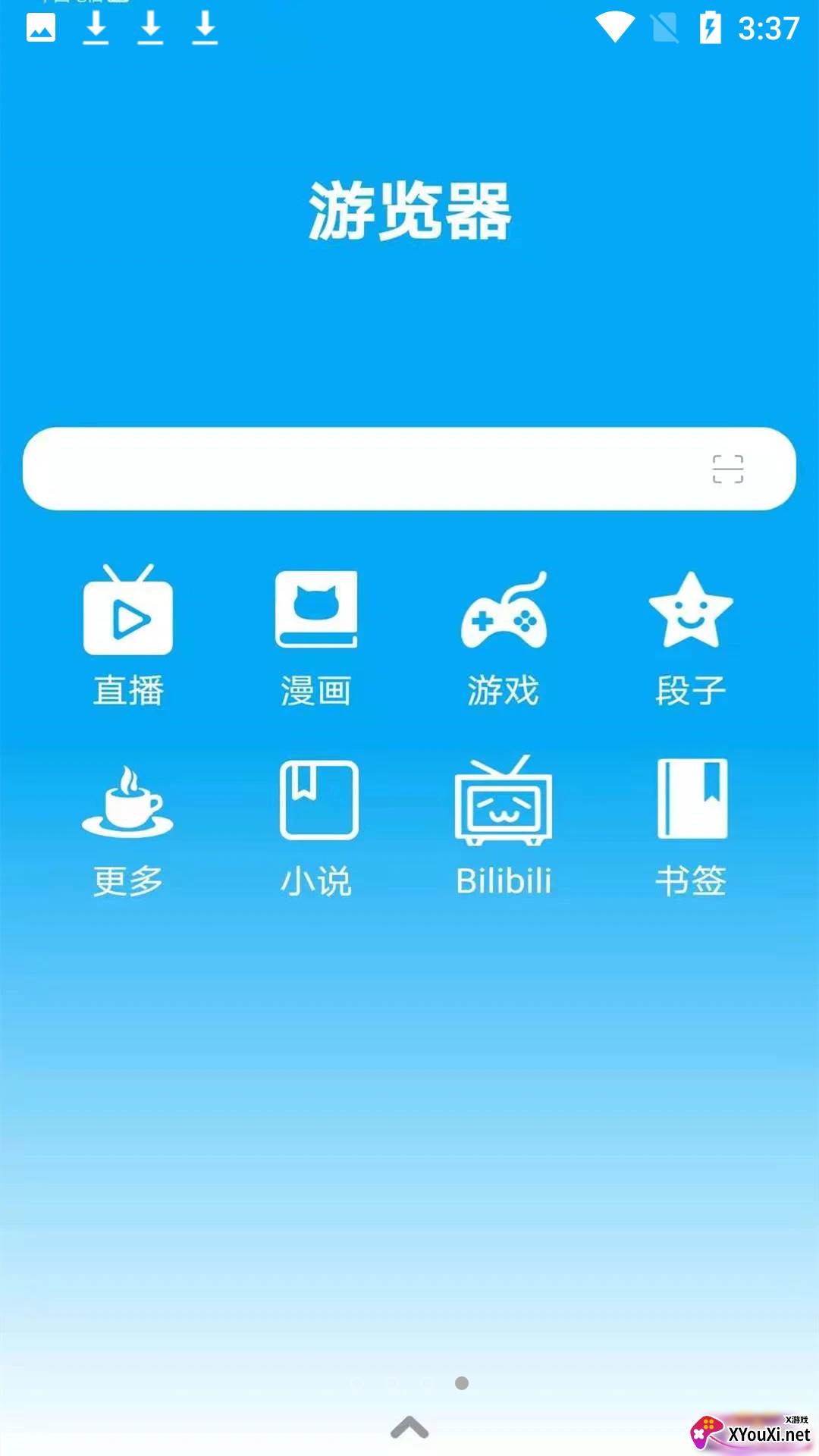The height and width of the screenshot is (1456, 819).
Task: Open the 段子 jokes shortcut
Action: 691,639
